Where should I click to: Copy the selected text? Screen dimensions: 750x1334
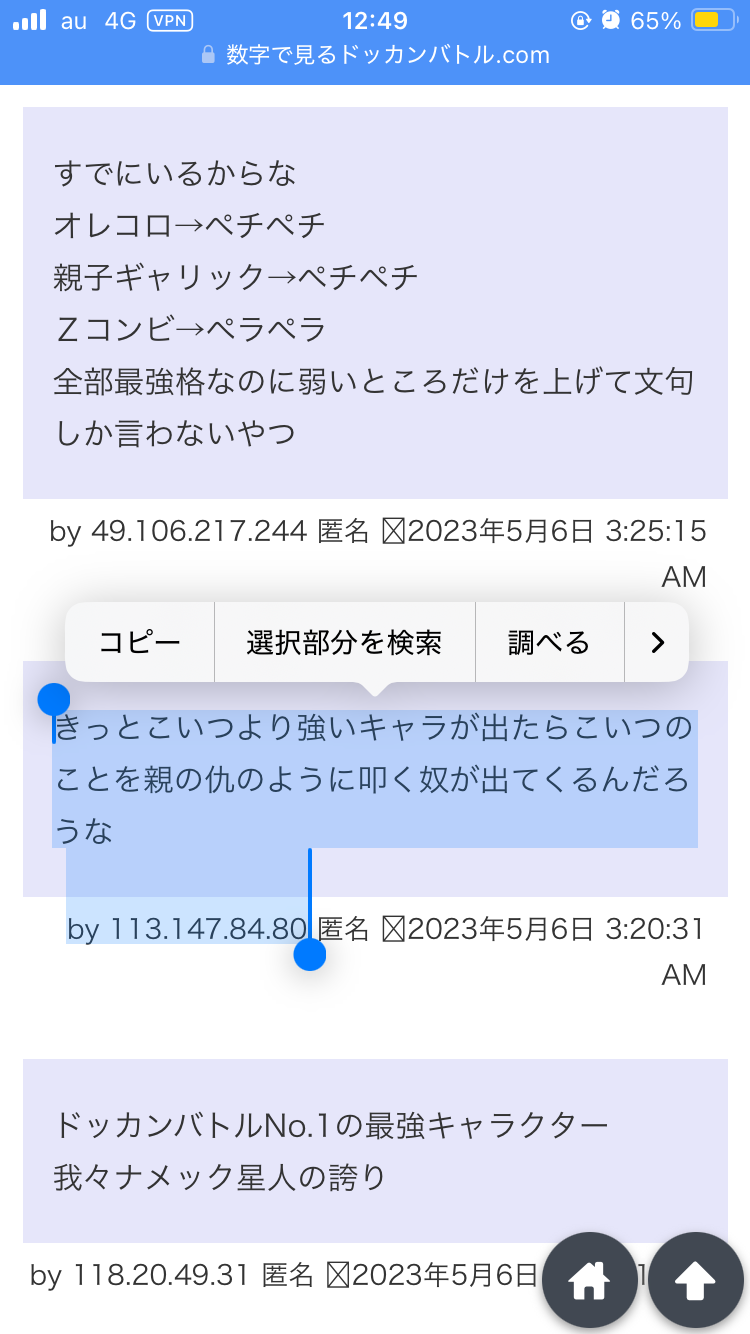coord(140,642)
